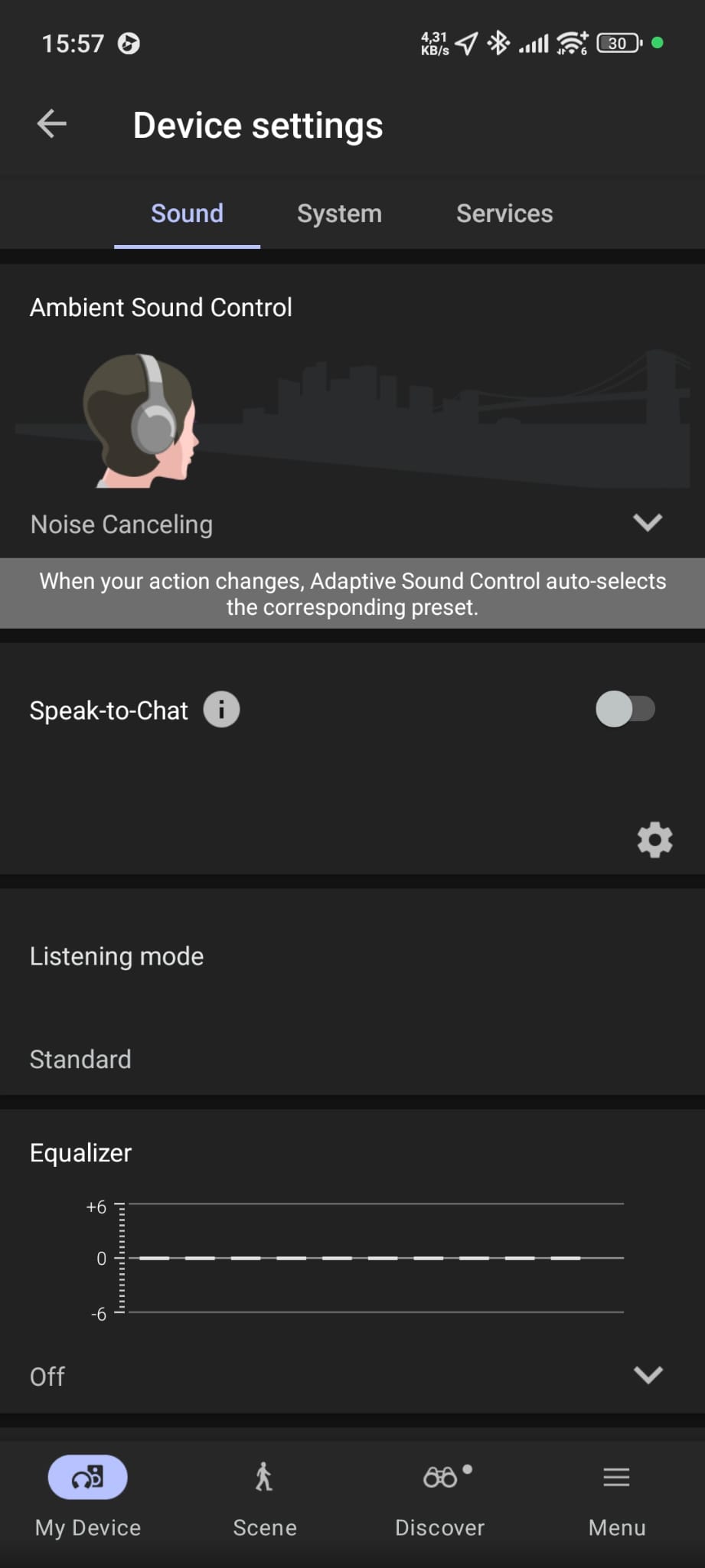Image resolution: width=705 pixels, height=1568 pixels.
Task: Go back from Device settings
Action: click(x=52, y=124)
